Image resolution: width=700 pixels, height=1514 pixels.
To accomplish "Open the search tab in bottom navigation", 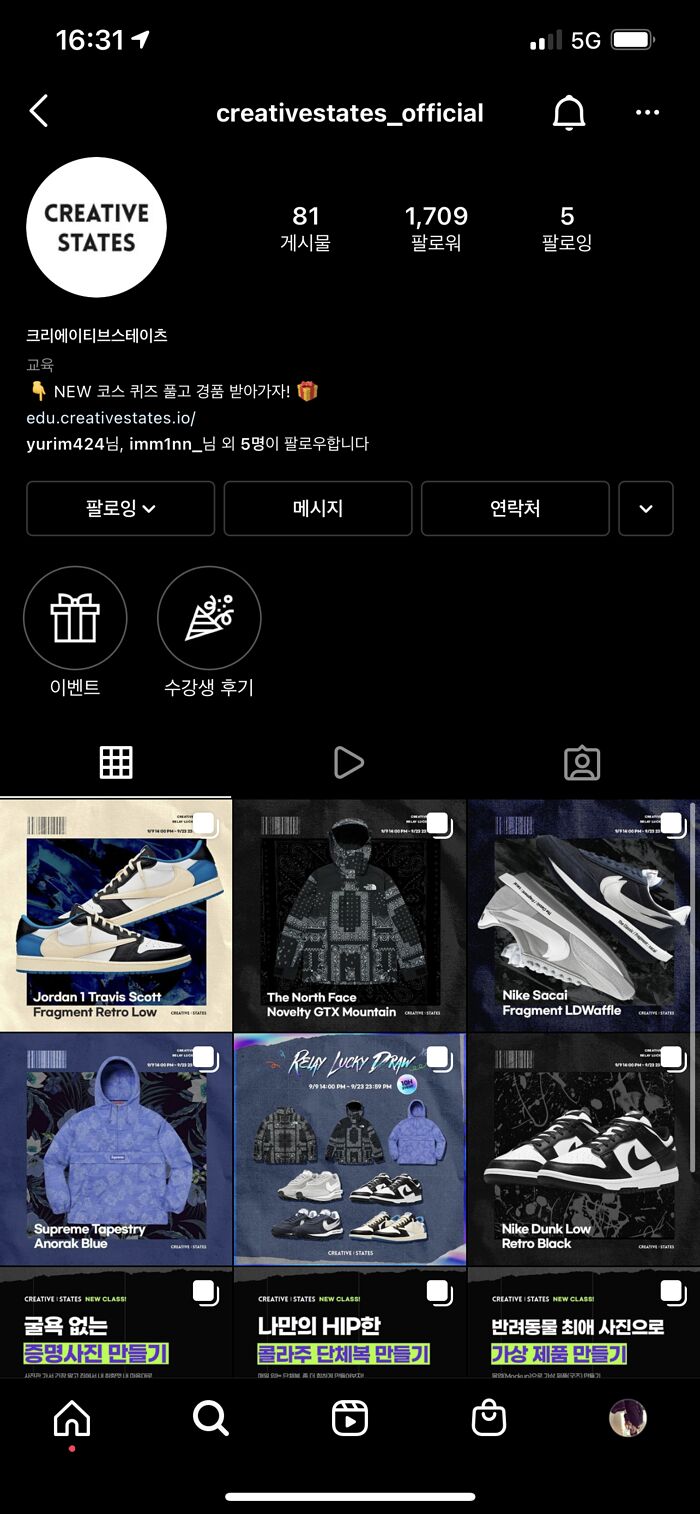I will 210,1418.
